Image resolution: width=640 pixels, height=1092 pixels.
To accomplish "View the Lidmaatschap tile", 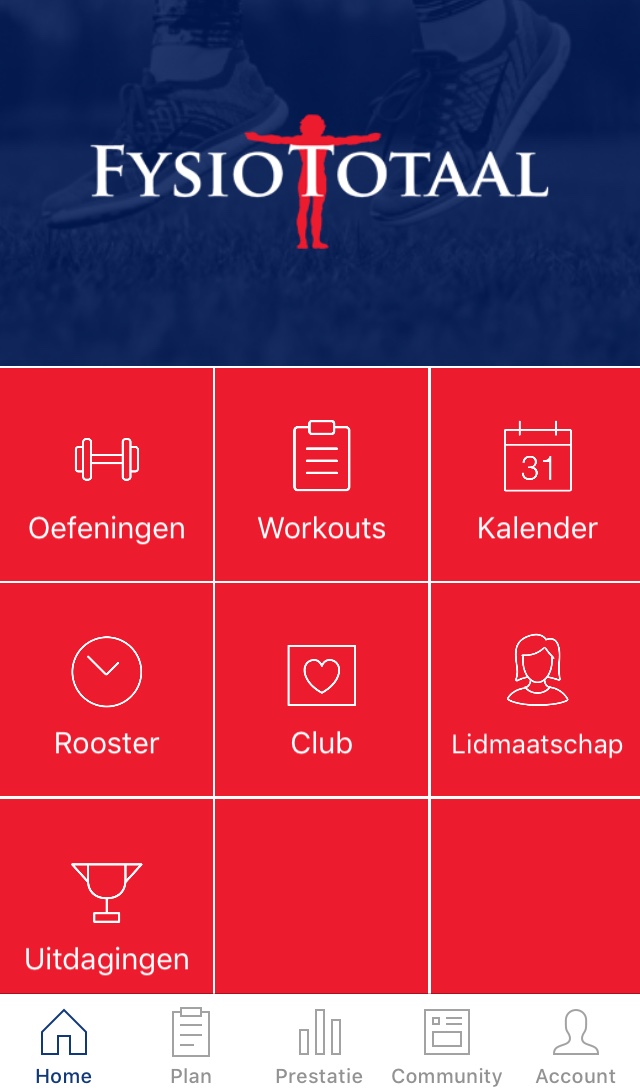I will [x=536, y=689].
